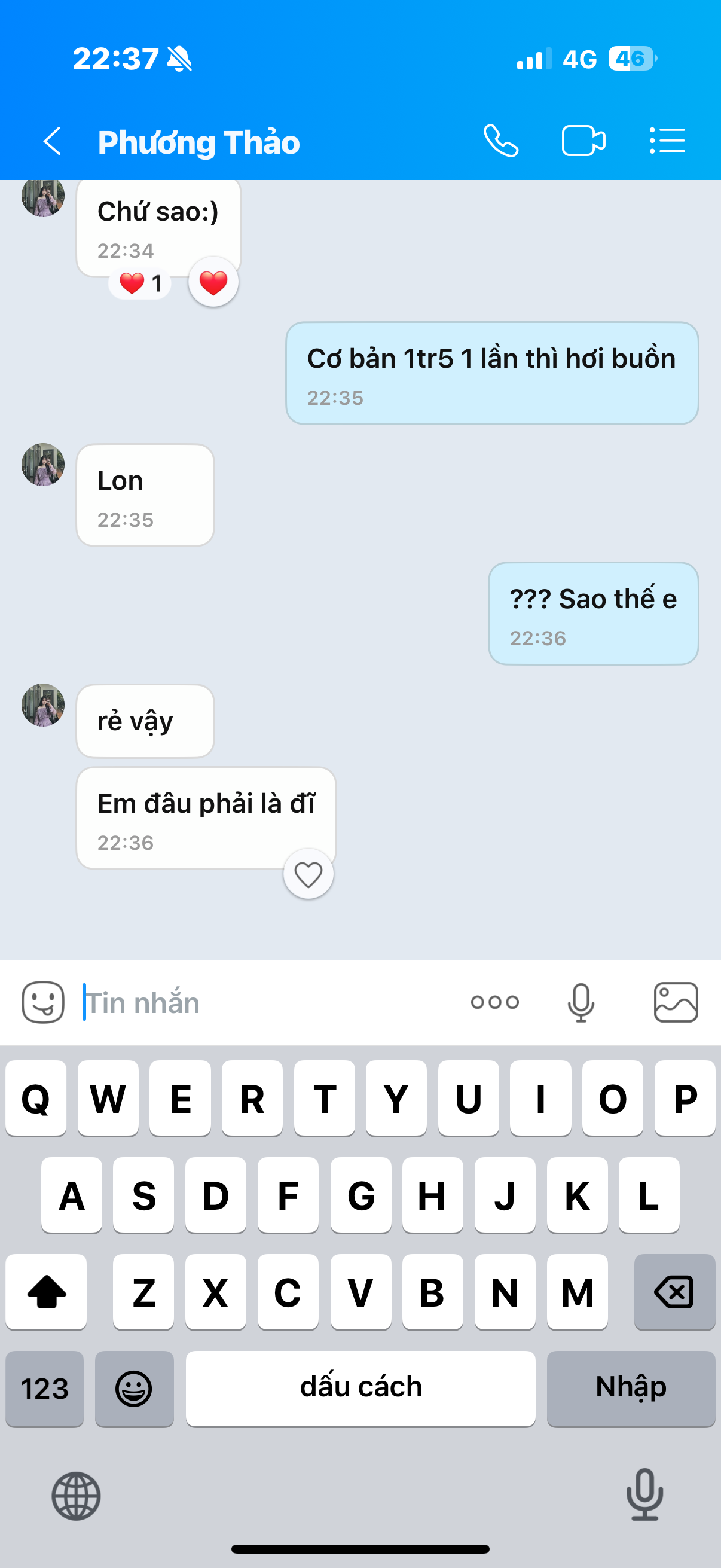The height and width of the screenshot is (1568, 721).
Task: Open the emoji keyboard
Action: point(134,1389)
